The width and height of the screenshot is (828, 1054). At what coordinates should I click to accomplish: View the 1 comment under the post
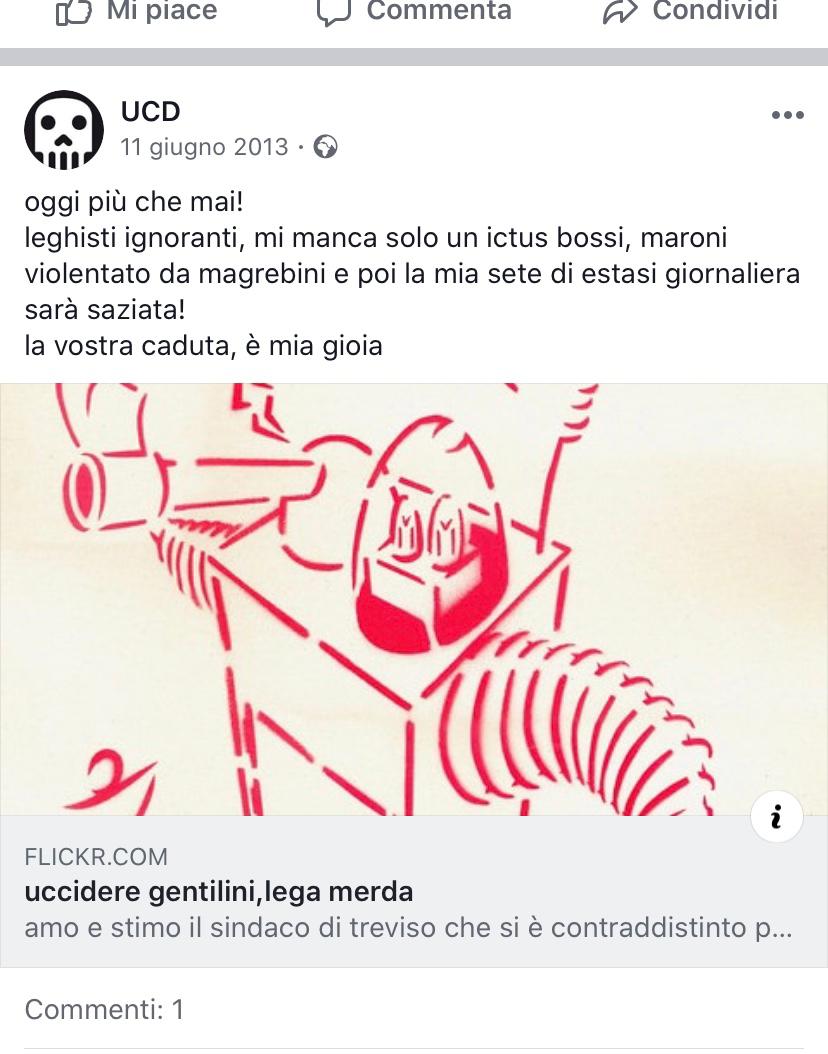(105, 1009)
